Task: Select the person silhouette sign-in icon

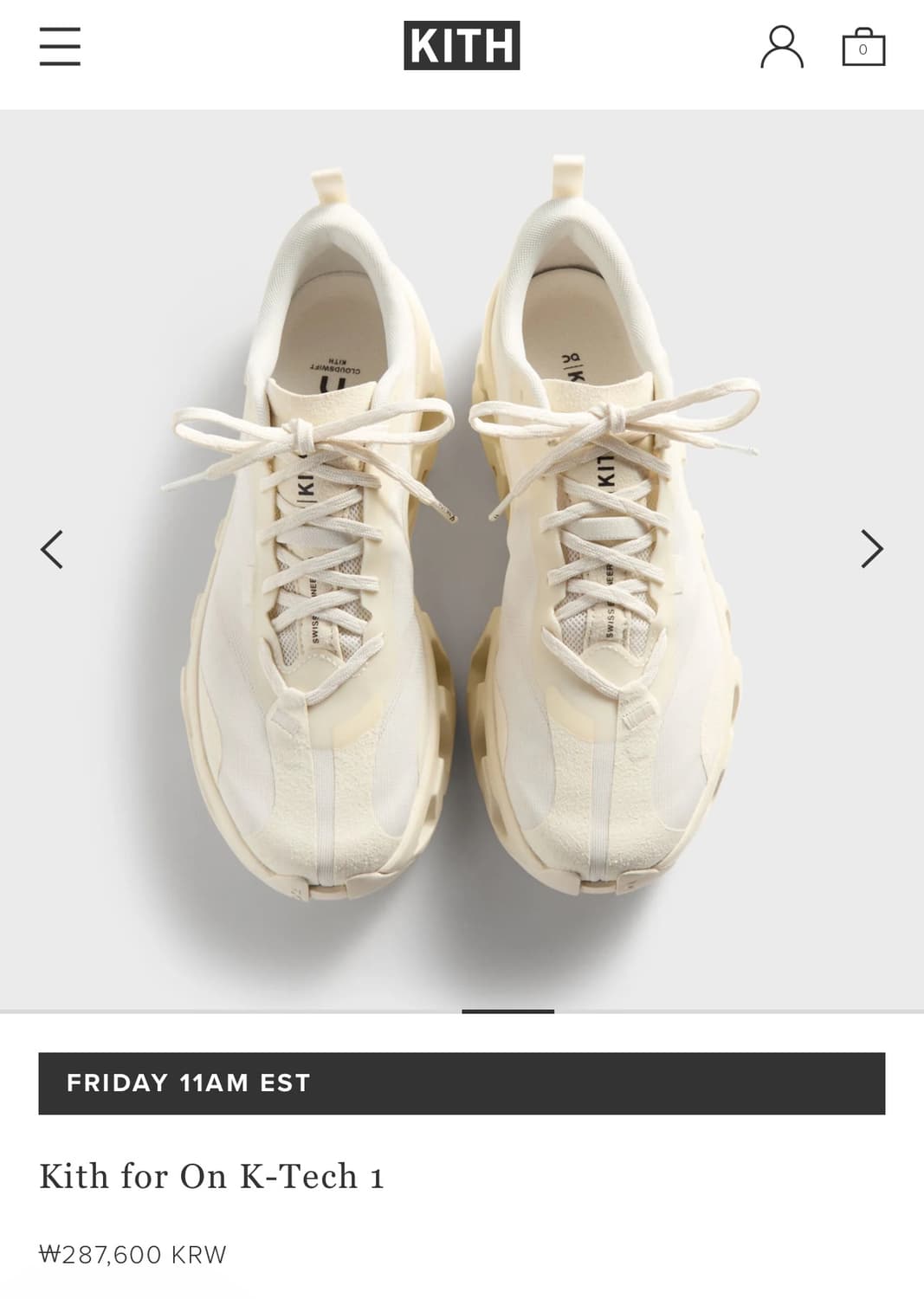Action: 781,48
